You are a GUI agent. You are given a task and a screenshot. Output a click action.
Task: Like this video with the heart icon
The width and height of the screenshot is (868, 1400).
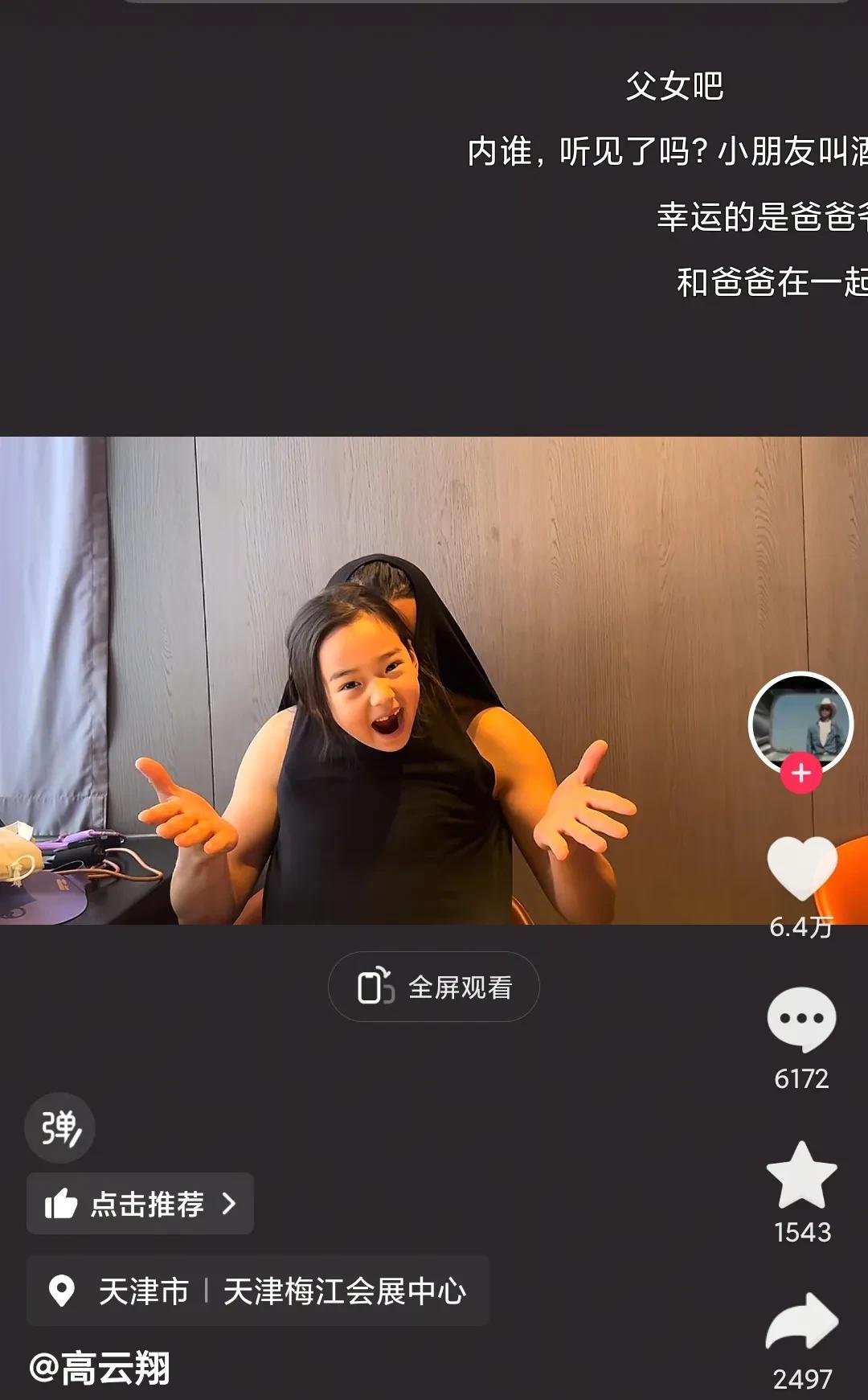802,869
